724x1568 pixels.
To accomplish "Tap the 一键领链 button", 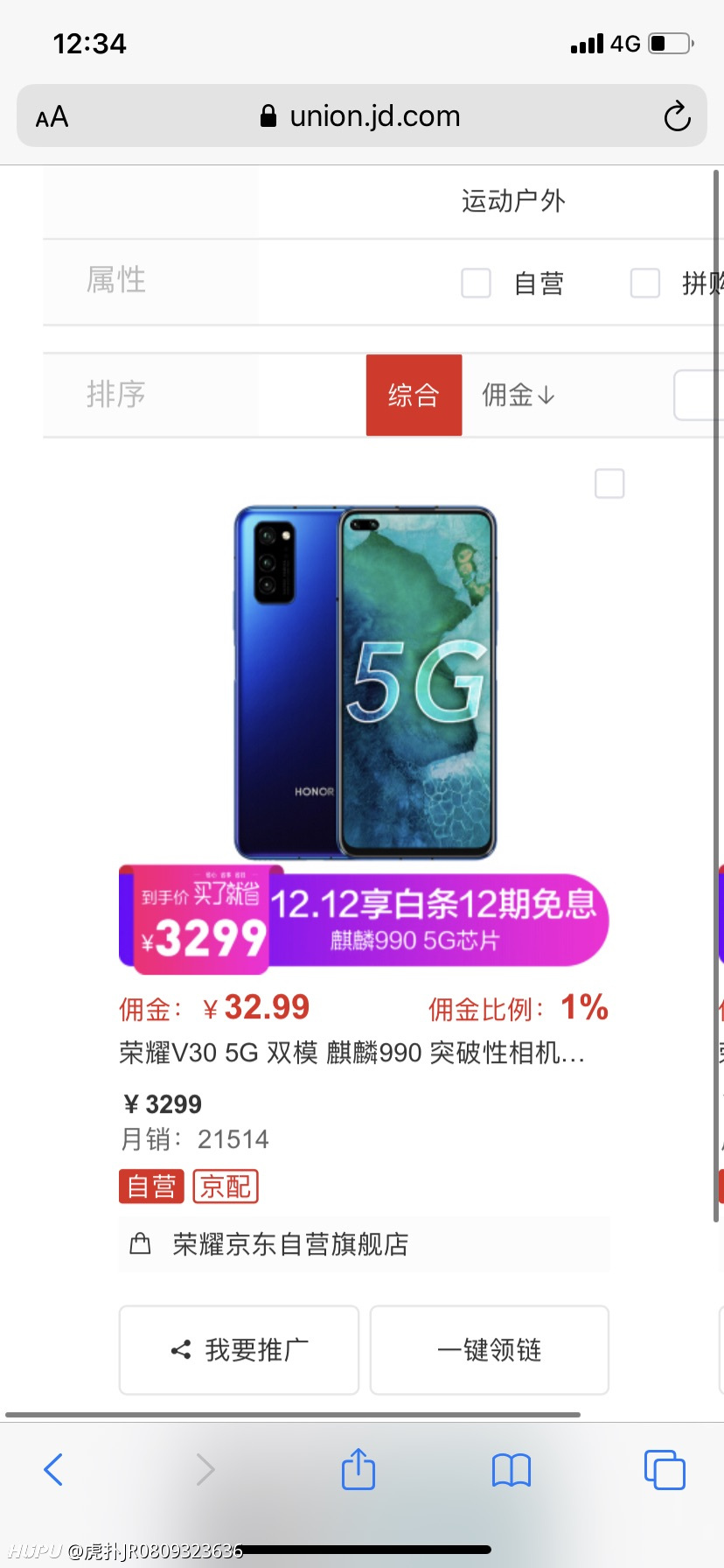I will click(490, 1350).
